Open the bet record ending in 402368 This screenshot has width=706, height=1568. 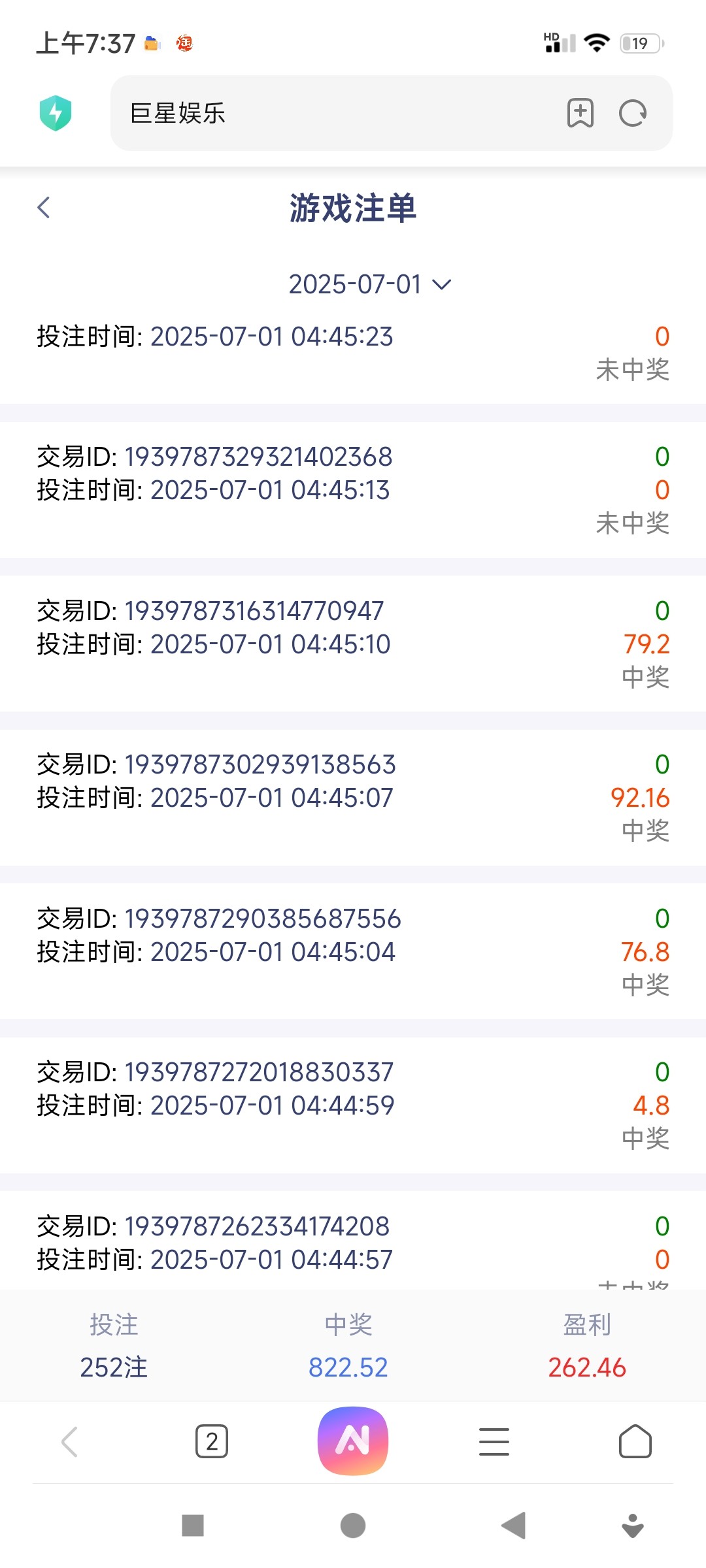point(353,490)
